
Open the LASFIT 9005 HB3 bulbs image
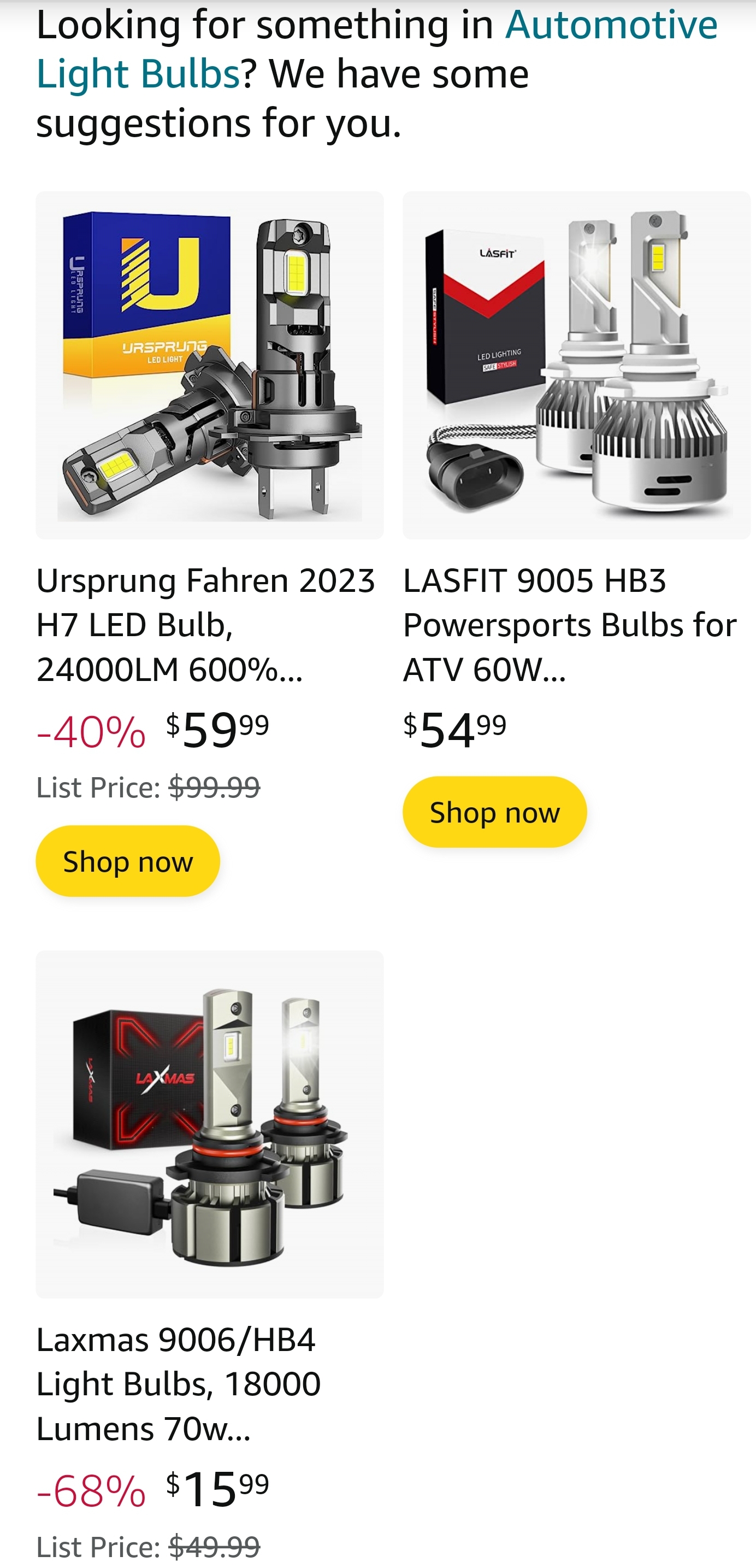(577, 365)
